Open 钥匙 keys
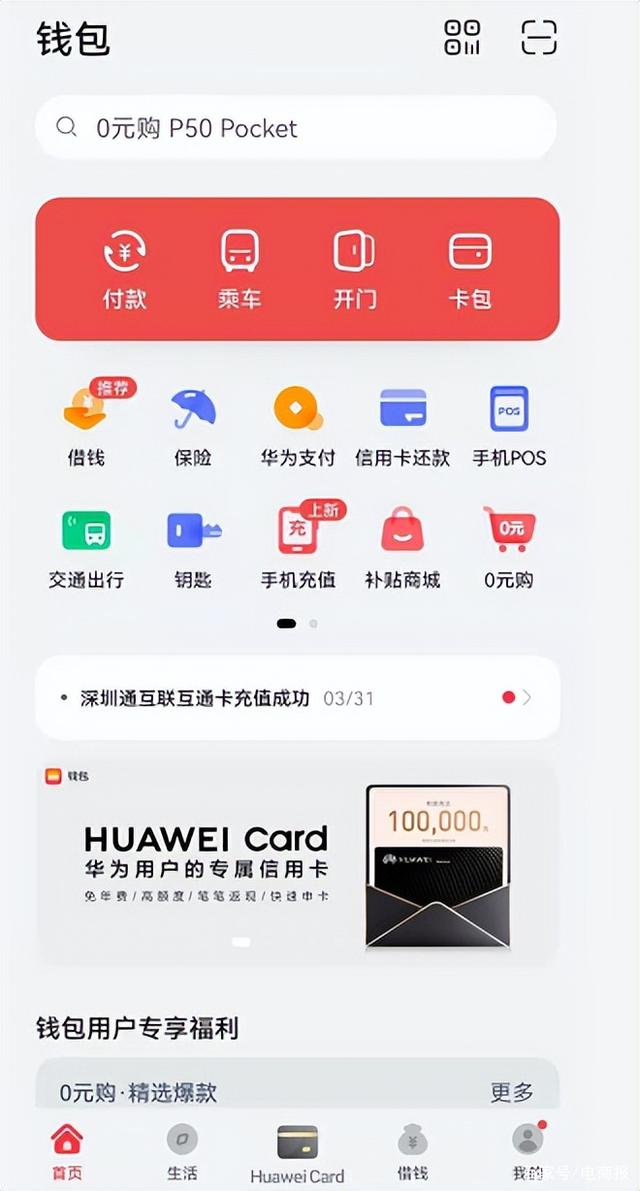640x1191 pixels. click(193, 547)
